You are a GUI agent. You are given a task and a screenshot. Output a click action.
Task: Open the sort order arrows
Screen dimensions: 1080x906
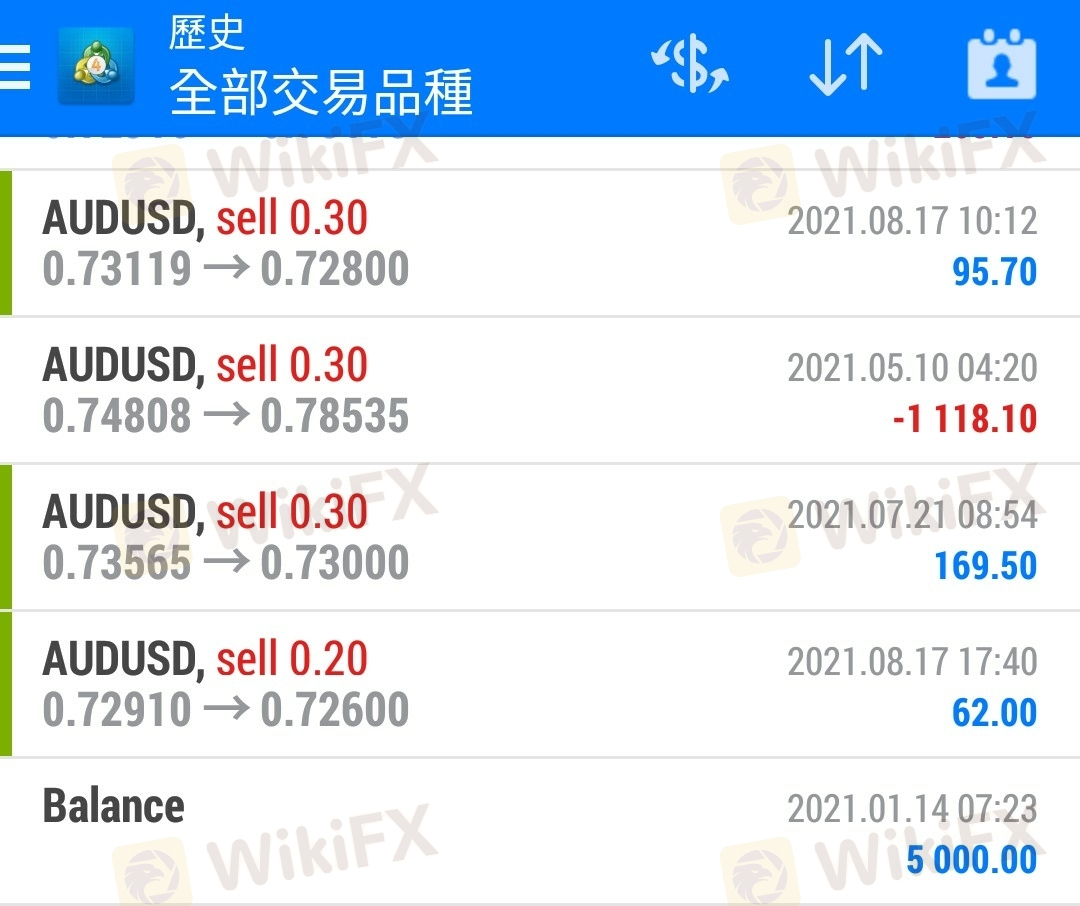tap(846, 66)
